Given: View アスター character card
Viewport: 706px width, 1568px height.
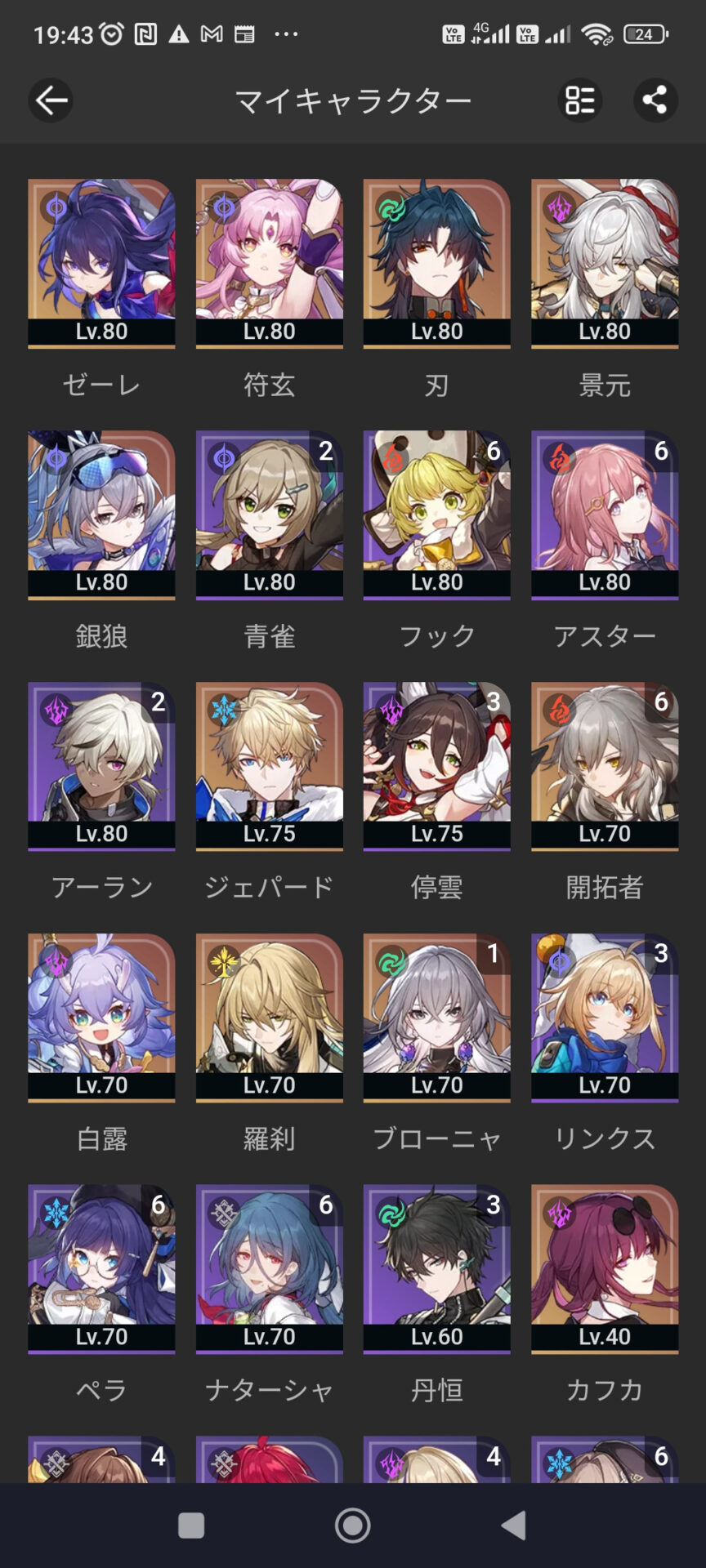Looking at the screenshot, I should 604,513.
